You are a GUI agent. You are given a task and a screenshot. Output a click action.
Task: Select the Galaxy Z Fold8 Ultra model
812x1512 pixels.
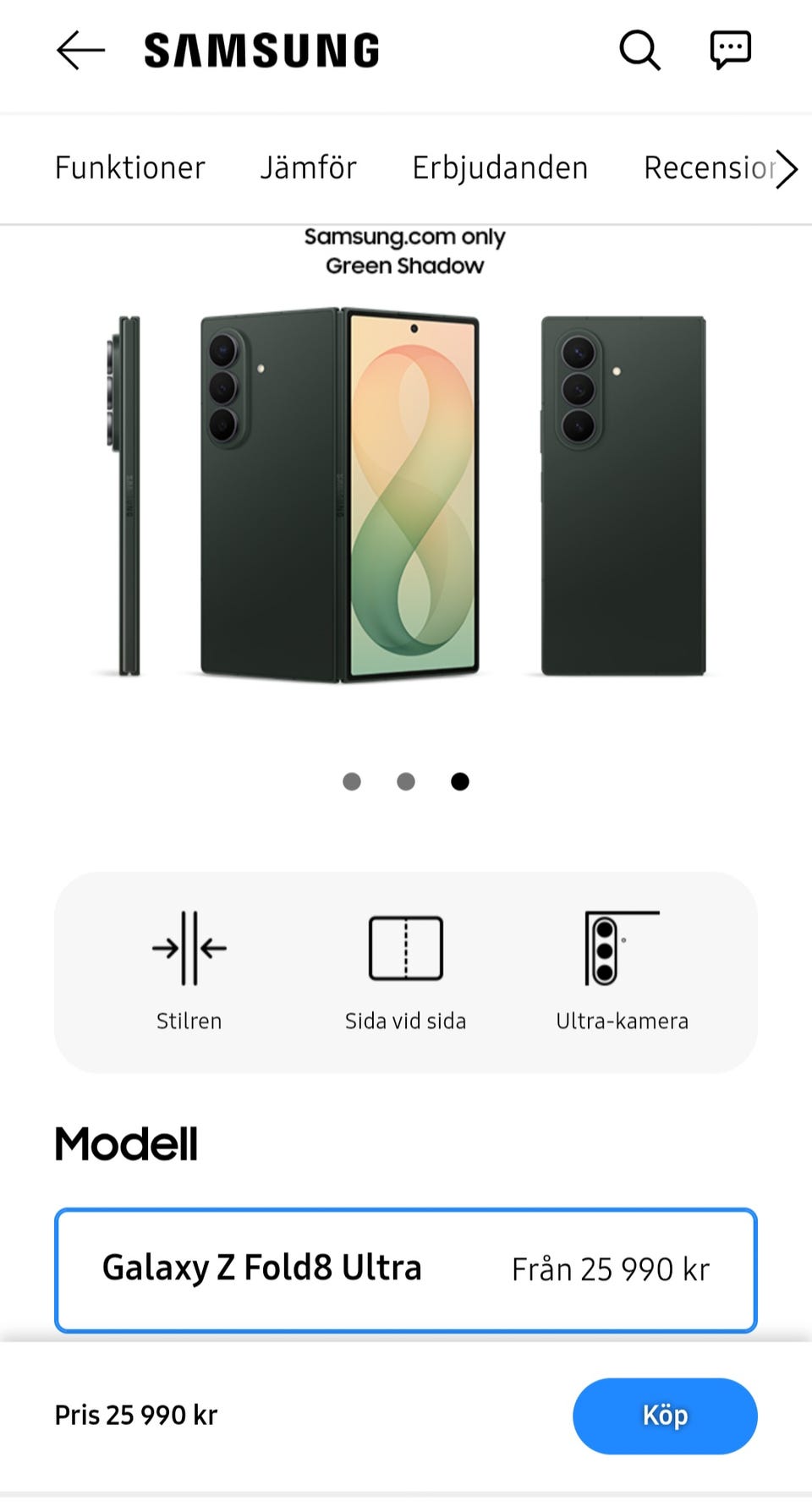(x=406, y=1270)
